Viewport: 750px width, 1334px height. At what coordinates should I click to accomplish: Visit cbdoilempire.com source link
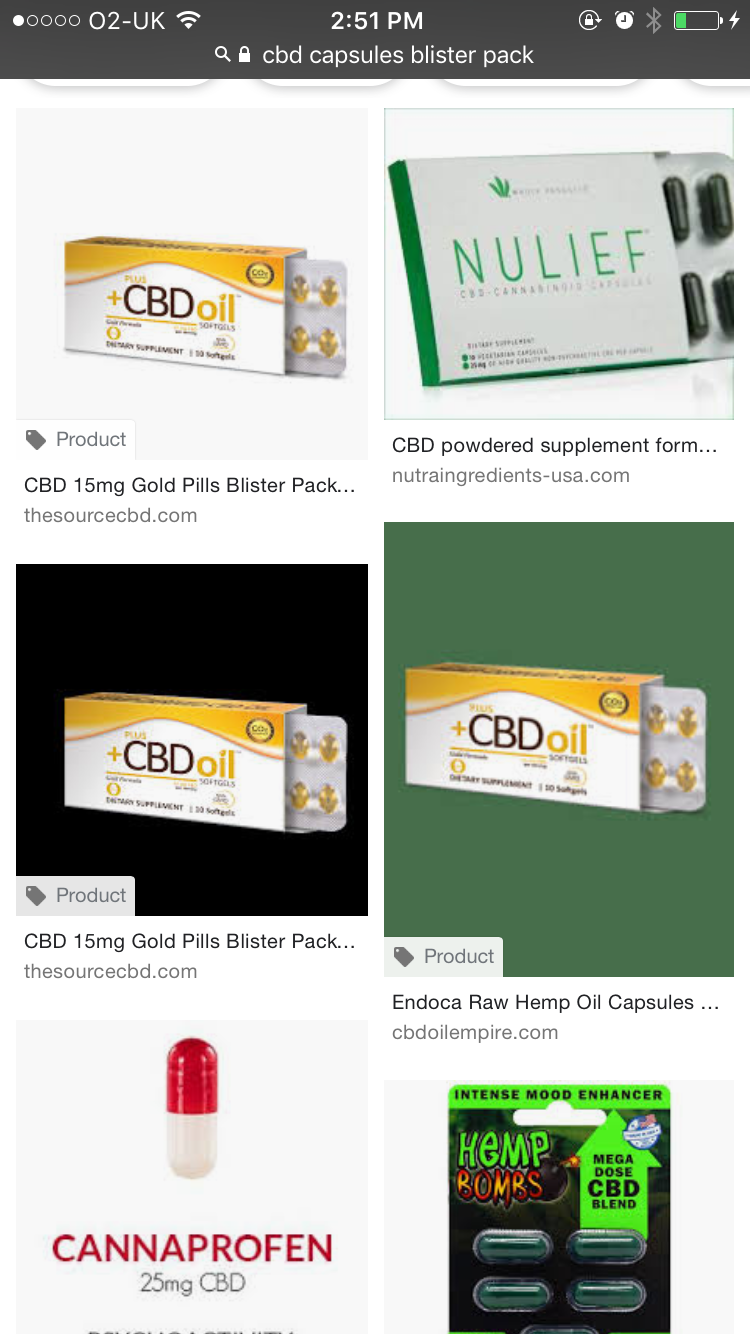coord(475,1032)
